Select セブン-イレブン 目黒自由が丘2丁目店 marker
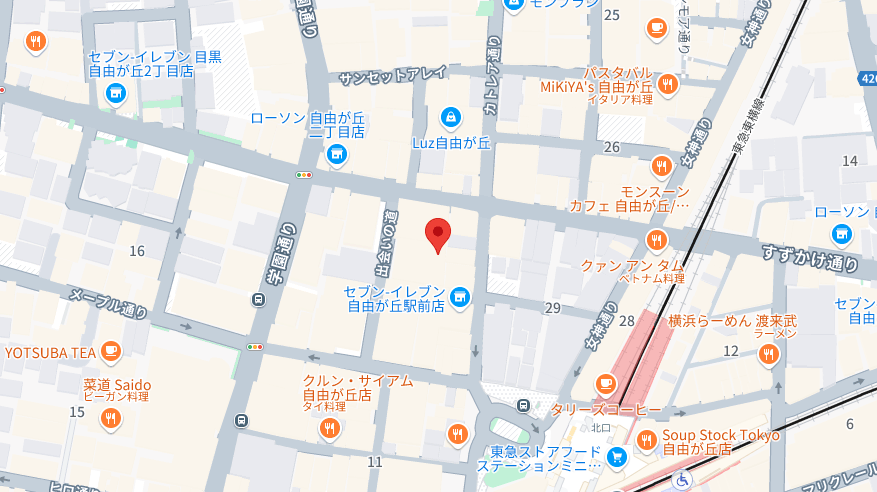Image resolution: width=877 pixels, height=492 pixels. (115, 94)
